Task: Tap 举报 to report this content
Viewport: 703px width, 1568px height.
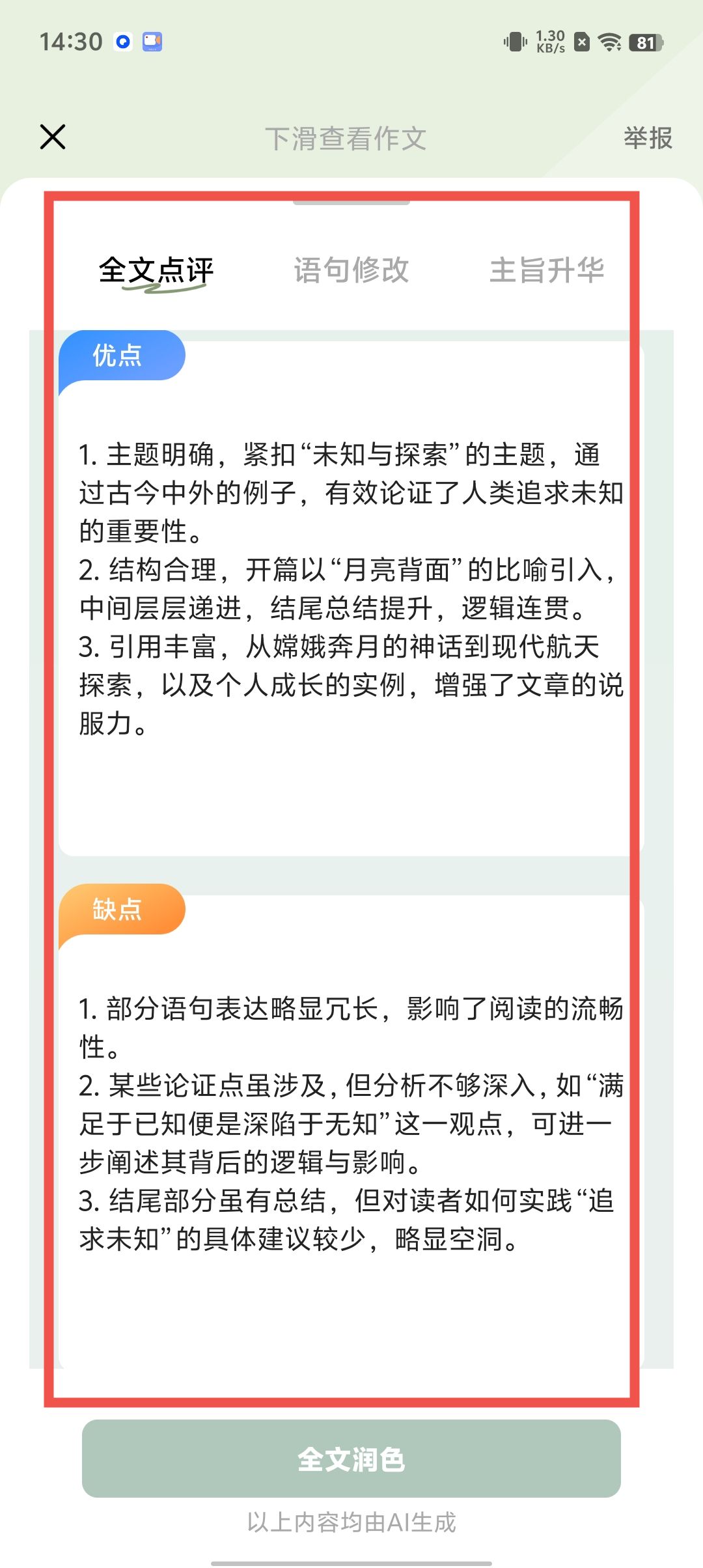Action: click(648, 138)
